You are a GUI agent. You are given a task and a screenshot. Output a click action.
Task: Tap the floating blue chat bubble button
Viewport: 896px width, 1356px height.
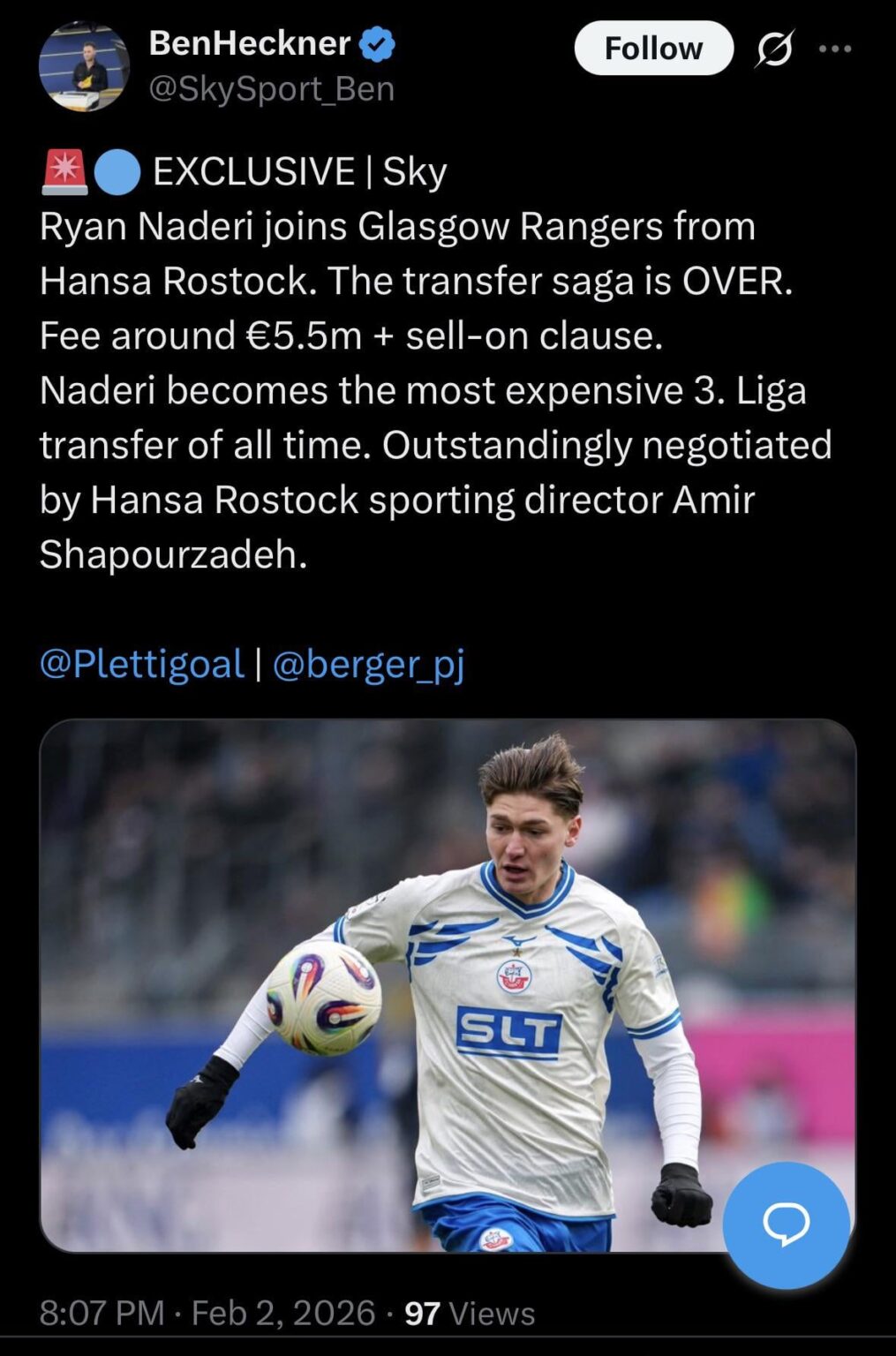click(786, 1223)
